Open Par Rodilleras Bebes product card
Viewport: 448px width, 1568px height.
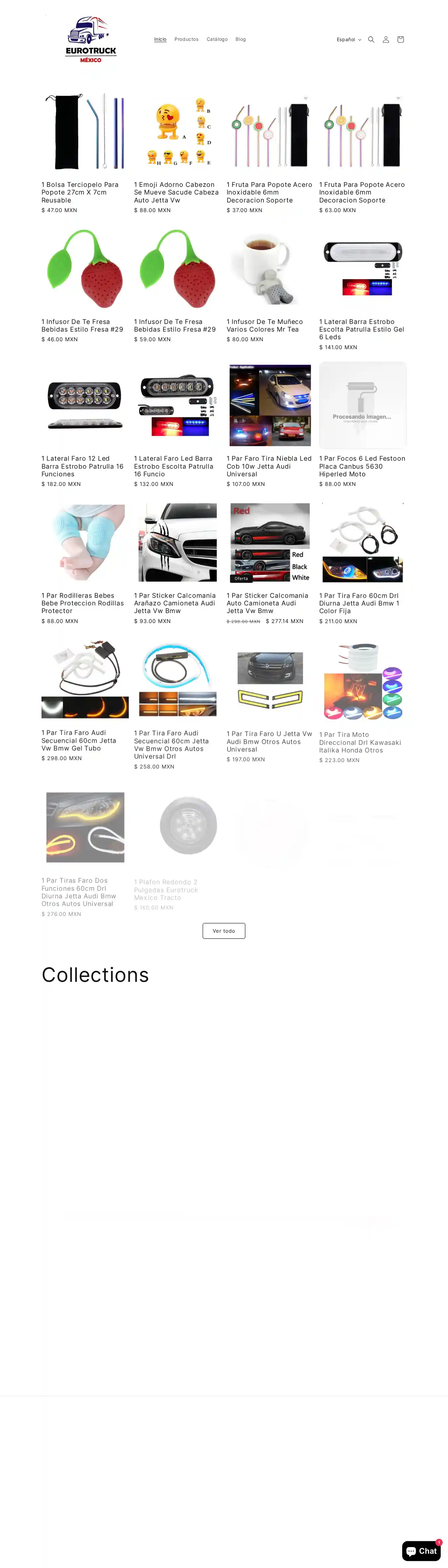pos(82,603)
